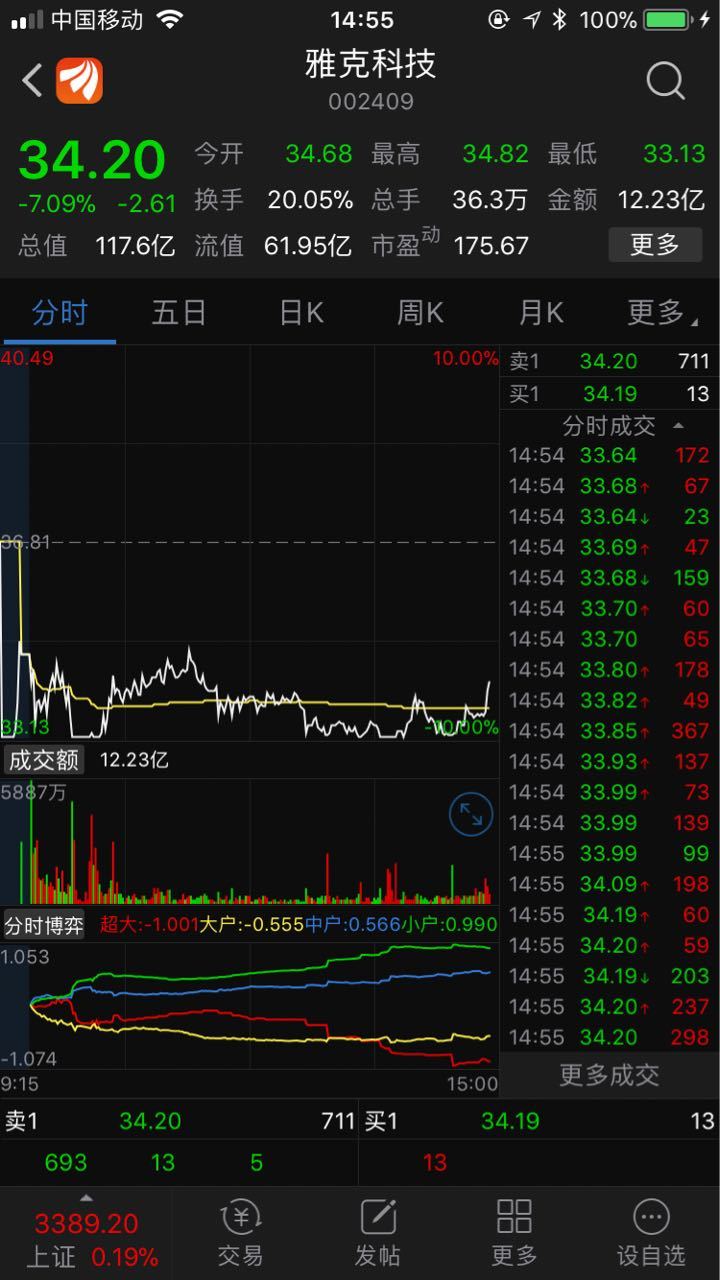This screenshot has height=1280, width=720.
Task: Switch to the 五日 chart tab
Action: [179, 313]
